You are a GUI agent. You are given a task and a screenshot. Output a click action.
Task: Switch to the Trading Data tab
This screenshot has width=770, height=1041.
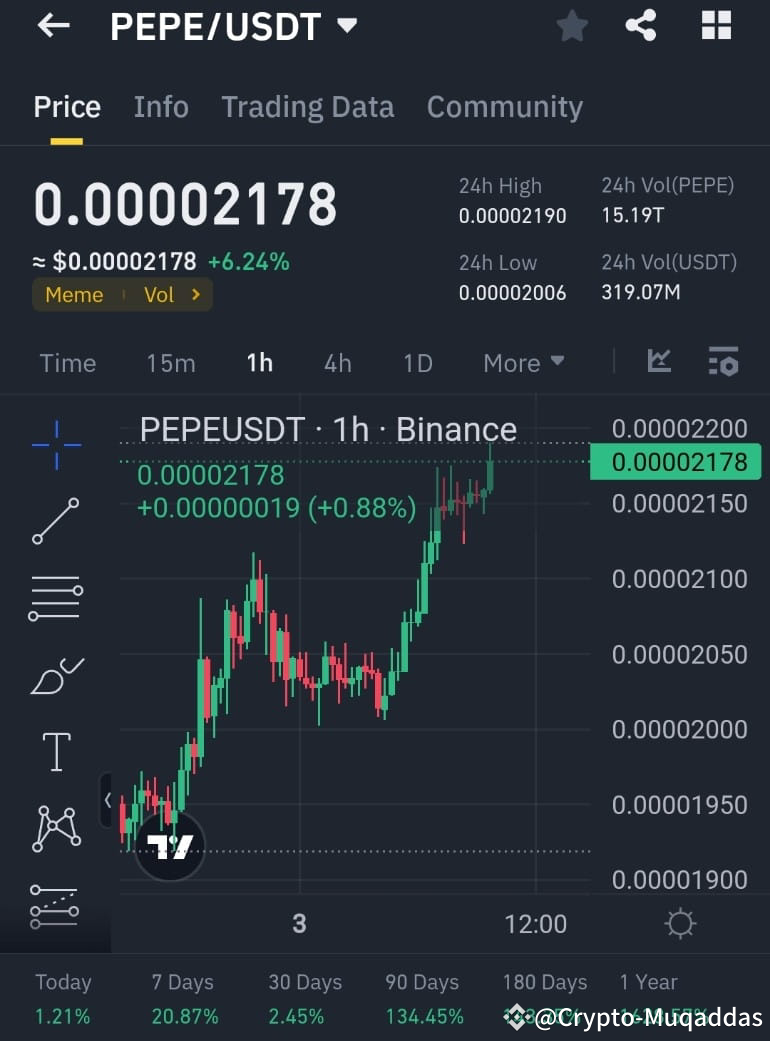pos(307,106)
